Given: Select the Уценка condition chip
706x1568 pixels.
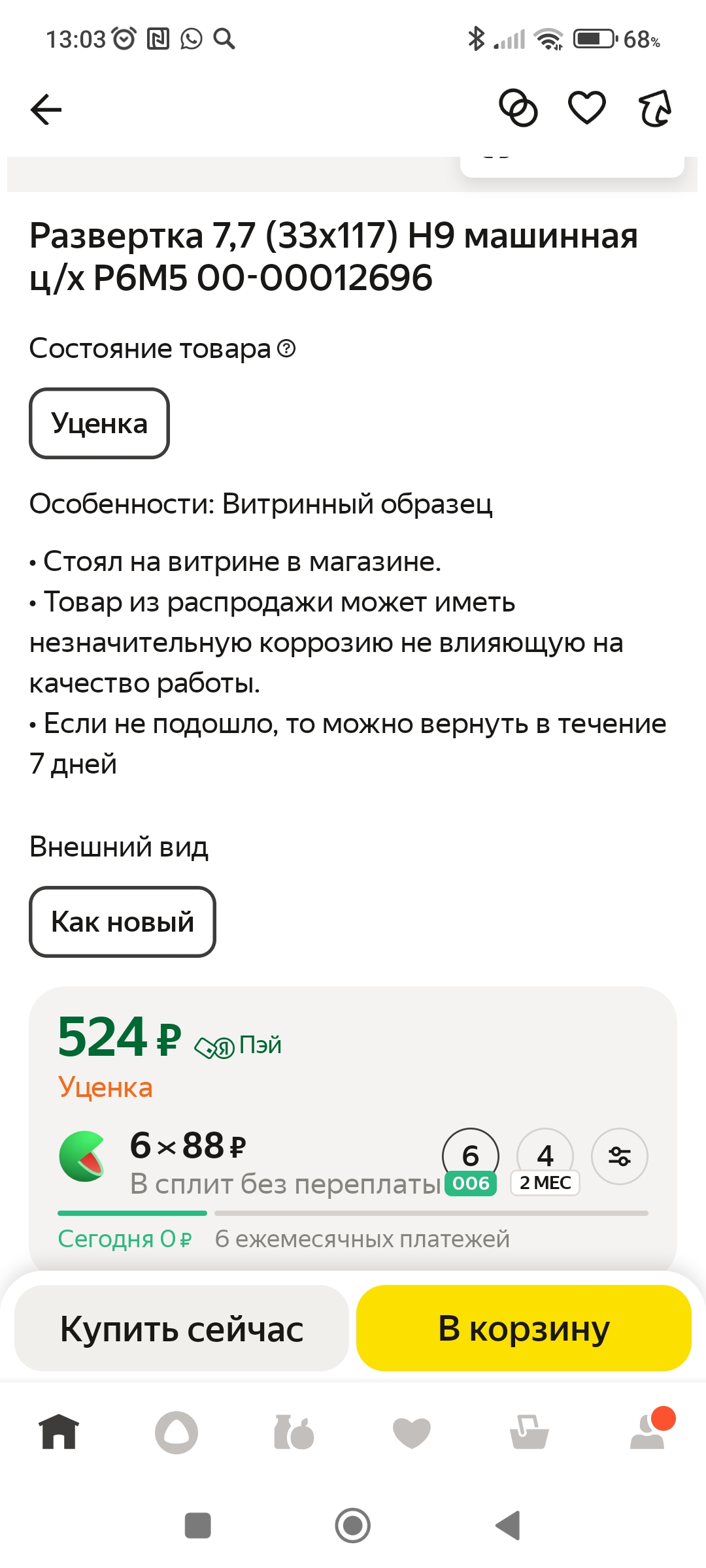Looking at the screenshot, I should point(99,423).
